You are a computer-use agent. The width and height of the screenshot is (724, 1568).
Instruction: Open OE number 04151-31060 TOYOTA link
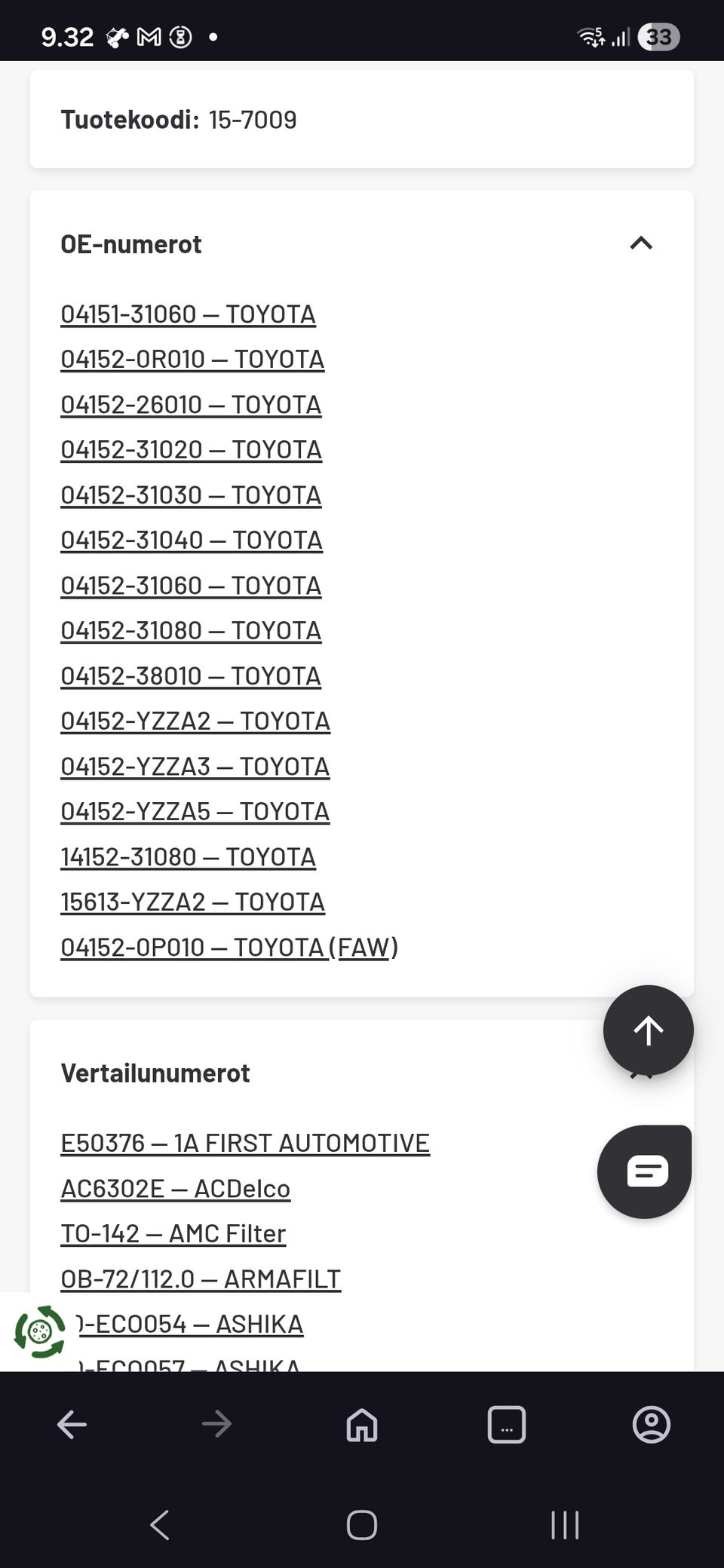point(188,314)
